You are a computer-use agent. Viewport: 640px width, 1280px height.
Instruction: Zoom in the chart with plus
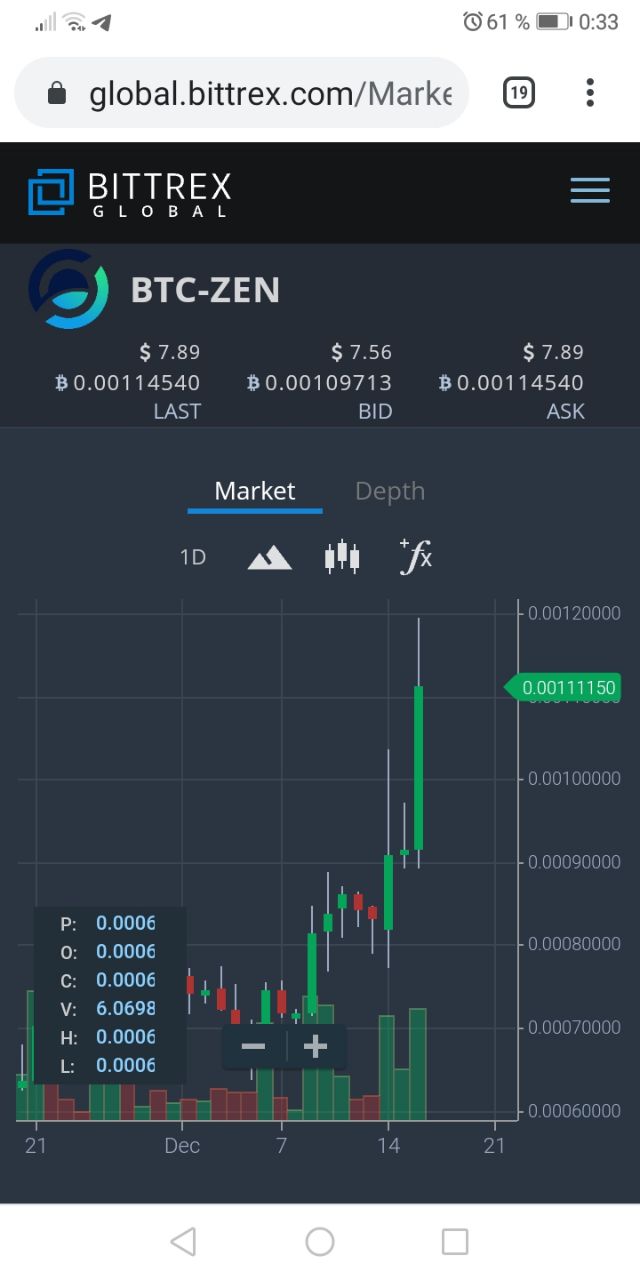[x=316, y=1047]
